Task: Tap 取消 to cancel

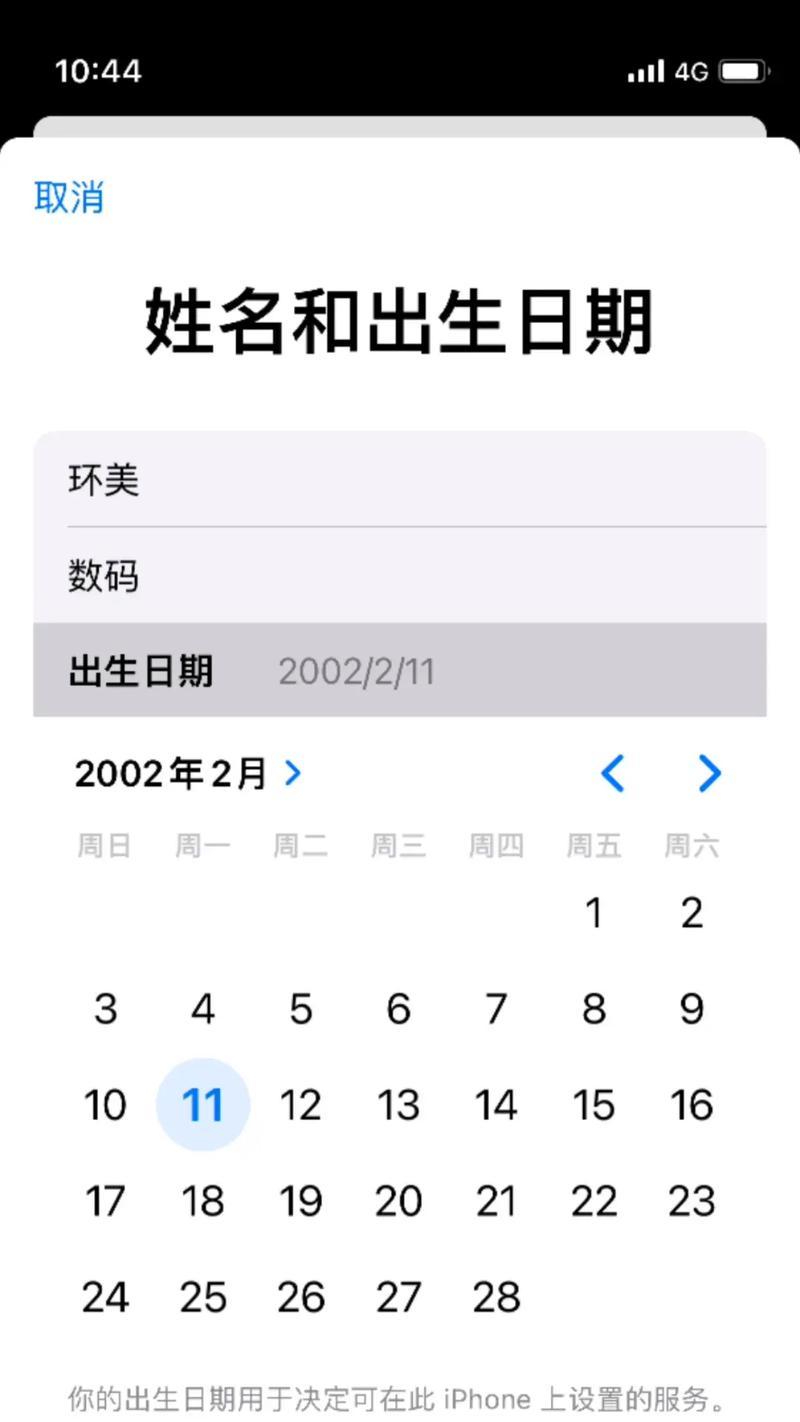Action: [69, 197]
